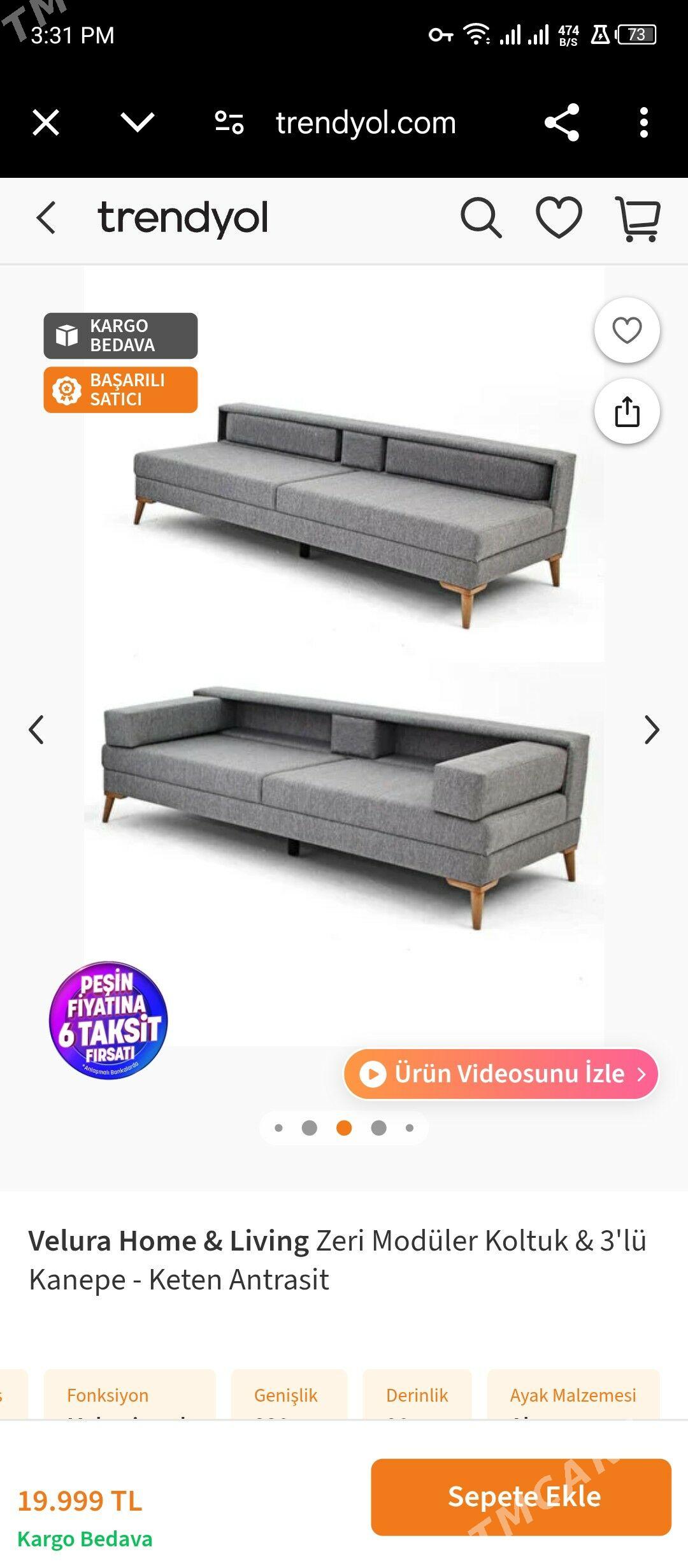Go back with the Trendyol header arrow
The width and height of the screenshot is (688, 1568).
tap(46, 218)
